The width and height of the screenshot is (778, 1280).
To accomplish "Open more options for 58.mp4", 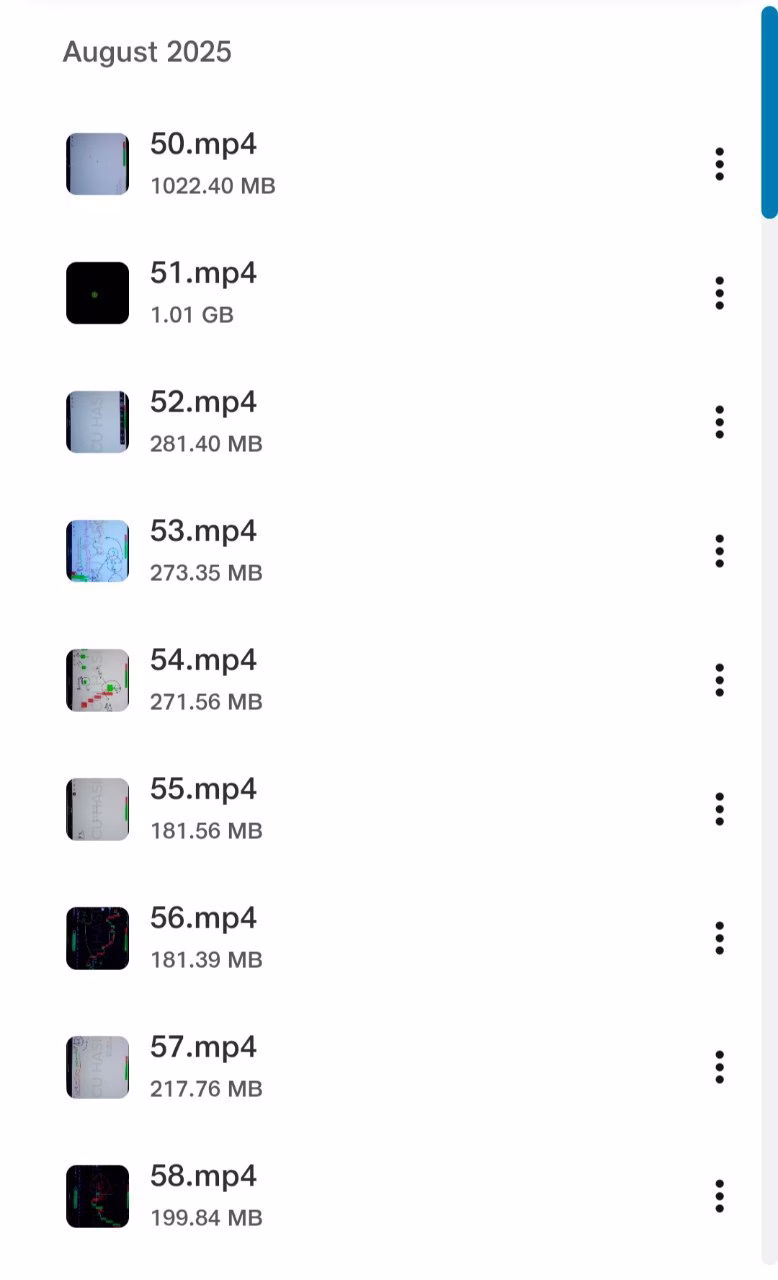I will click(x=719, y=1196).
